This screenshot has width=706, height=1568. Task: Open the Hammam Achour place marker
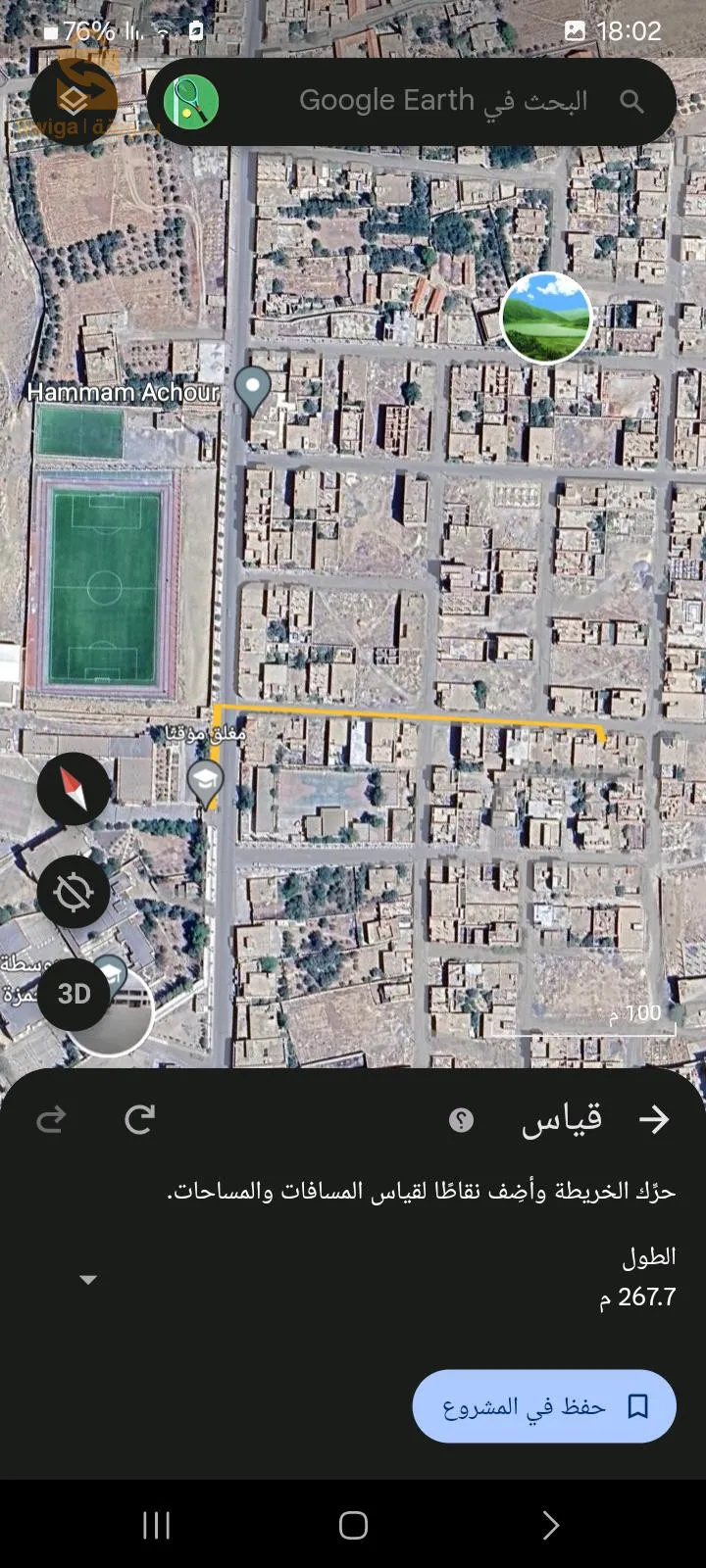[x=253, y=390]
